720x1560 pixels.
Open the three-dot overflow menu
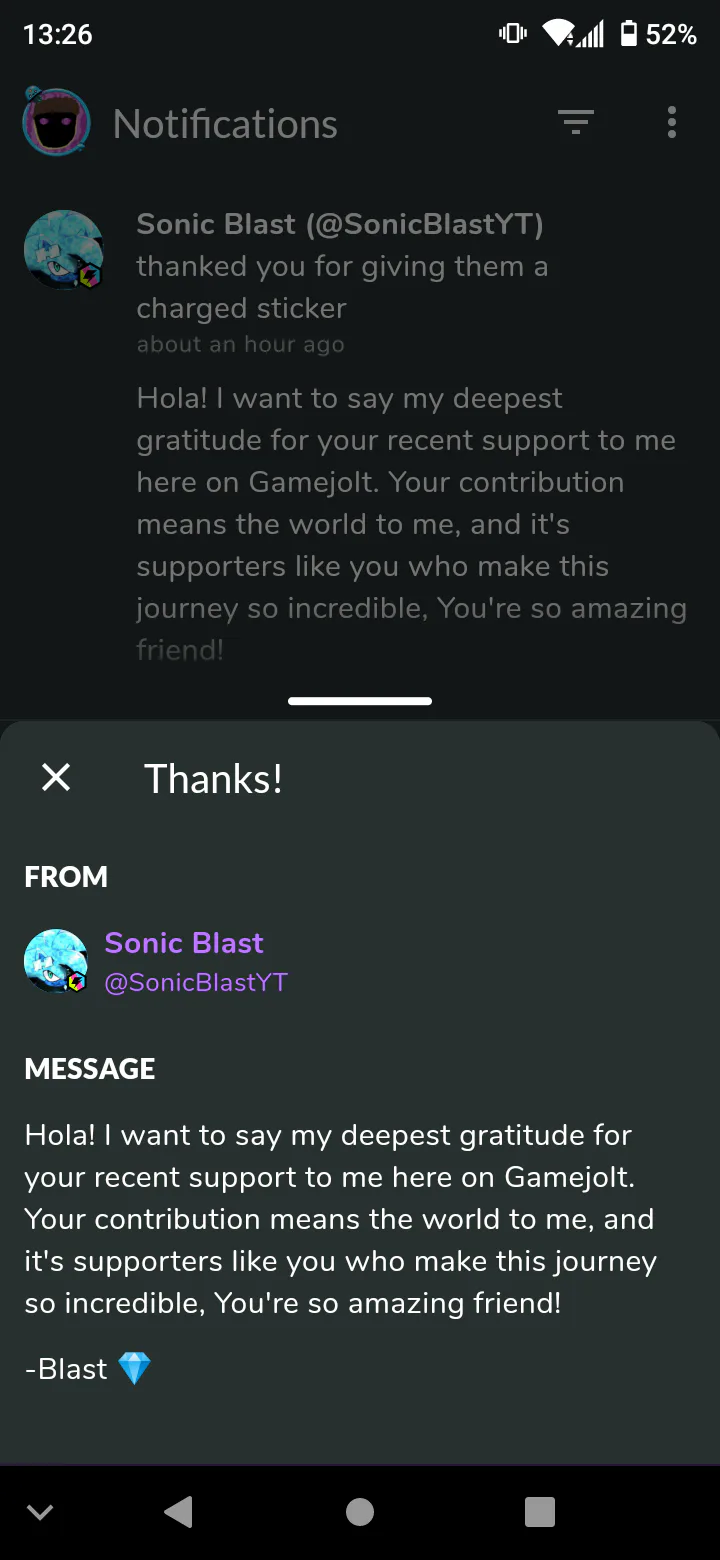point(672,123)
